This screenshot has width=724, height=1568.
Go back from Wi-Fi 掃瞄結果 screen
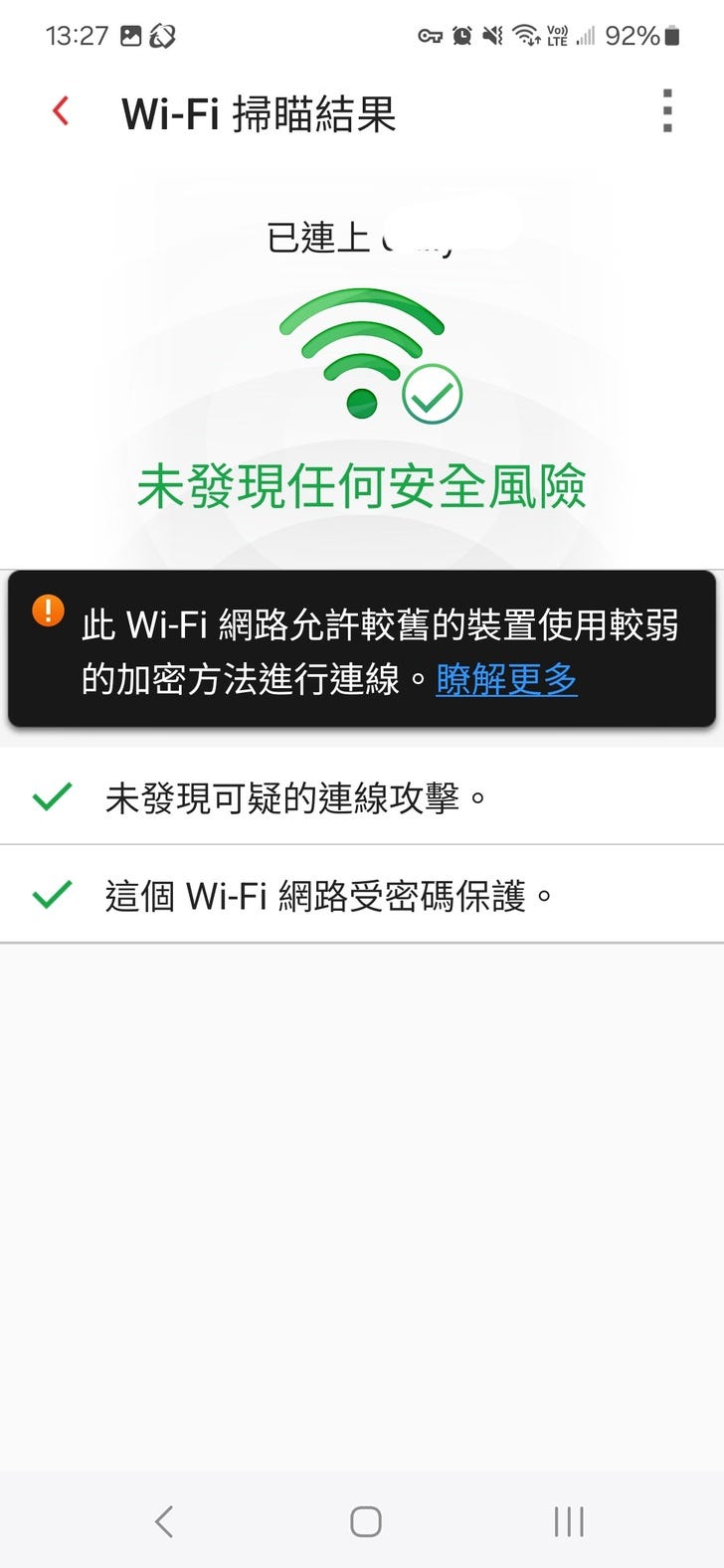click(x=62, y=111)
